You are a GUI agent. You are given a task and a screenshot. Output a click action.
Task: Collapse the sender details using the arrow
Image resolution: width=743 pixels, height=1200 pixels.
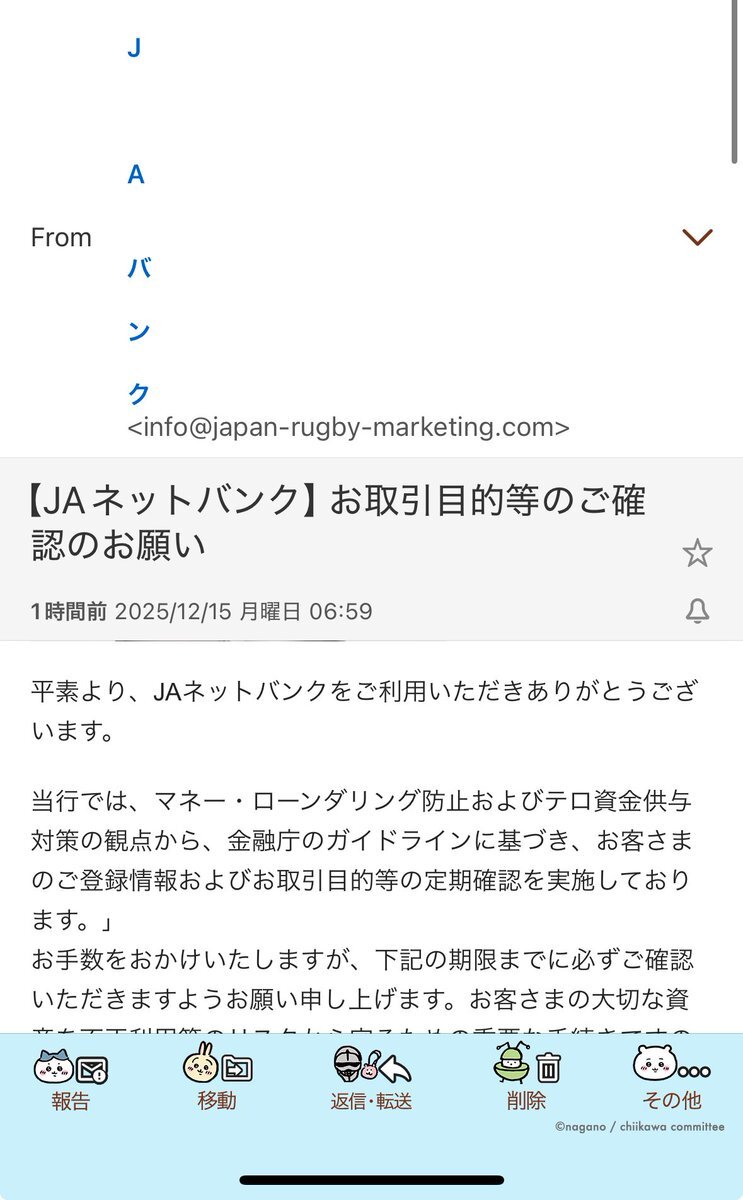[697, 237]
